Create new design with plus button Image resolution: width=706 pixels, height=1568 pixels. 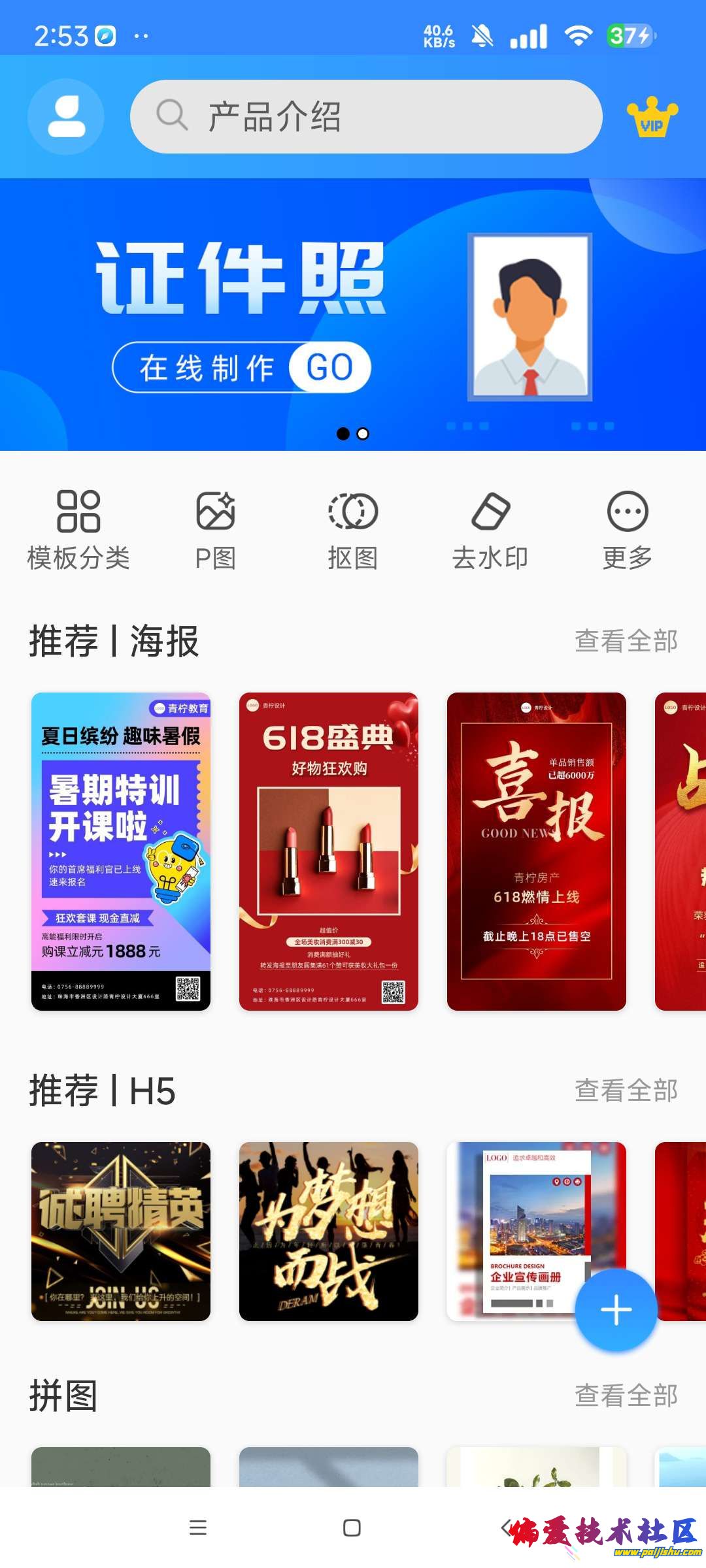(616, 1310)
